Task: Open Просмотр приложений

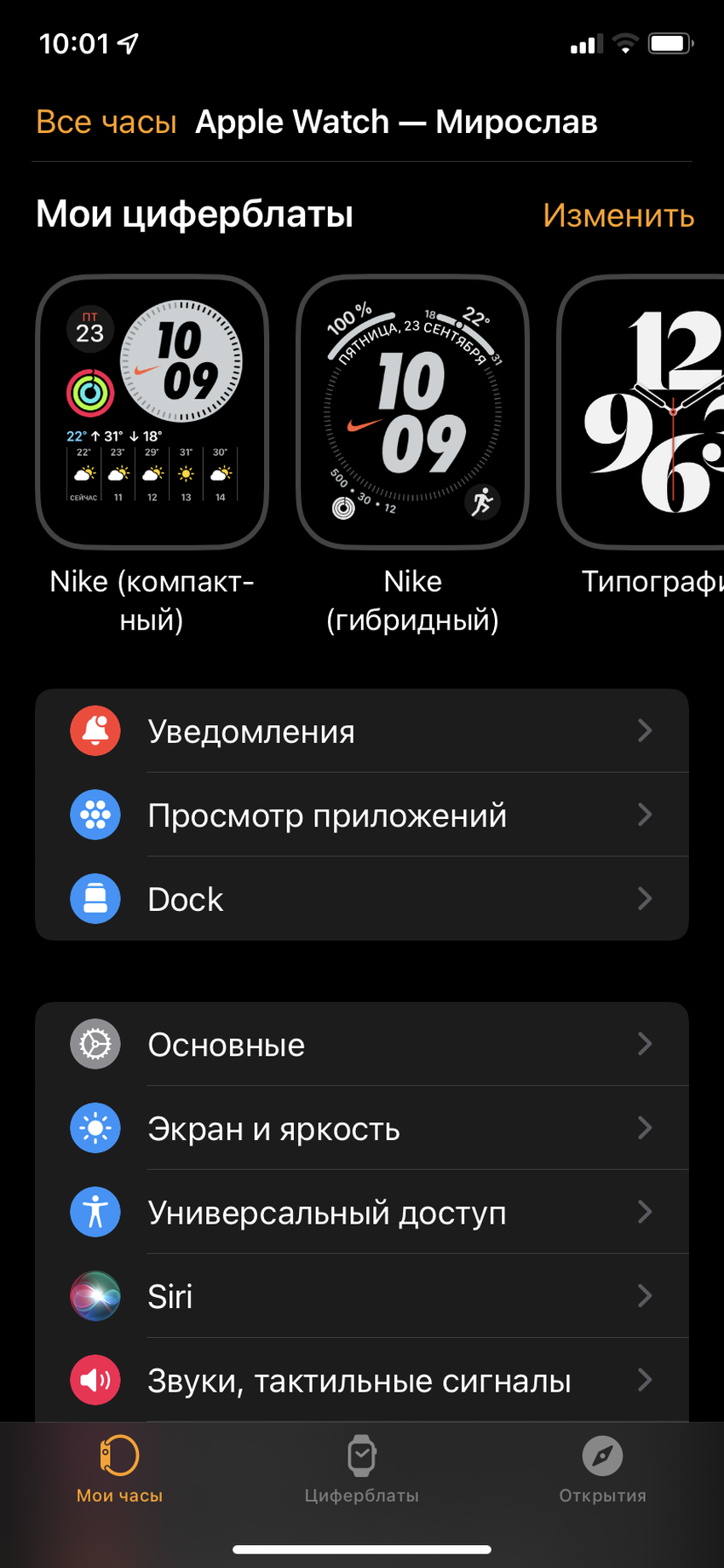Action: tap(362, 816)
